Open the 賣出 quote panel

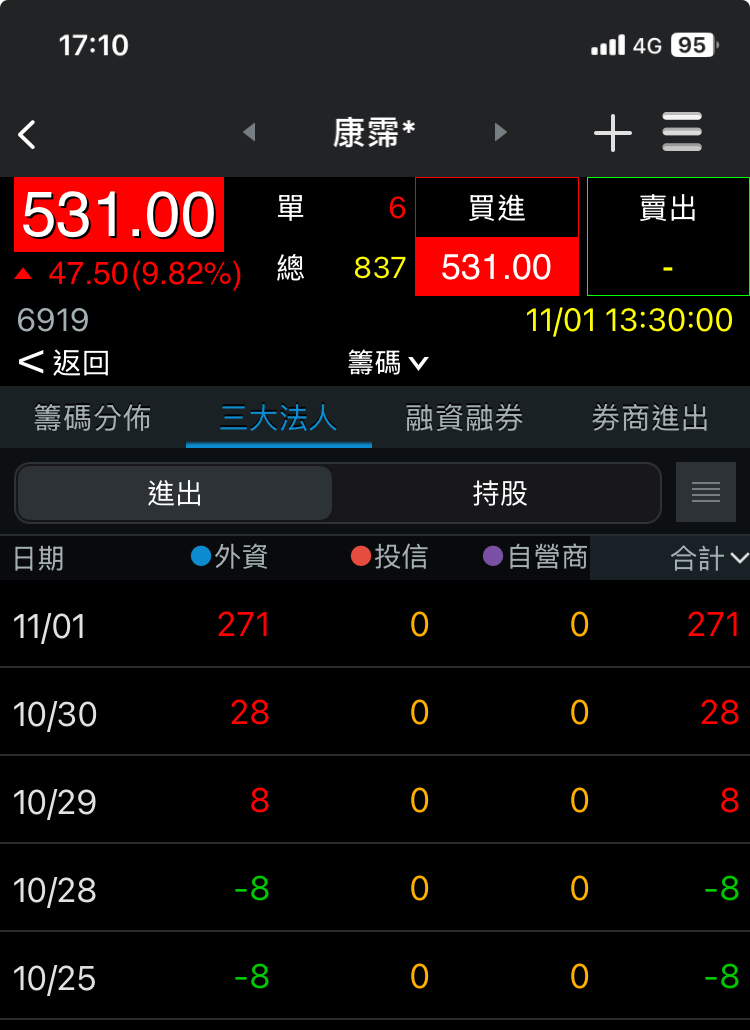tap(667, 237)
